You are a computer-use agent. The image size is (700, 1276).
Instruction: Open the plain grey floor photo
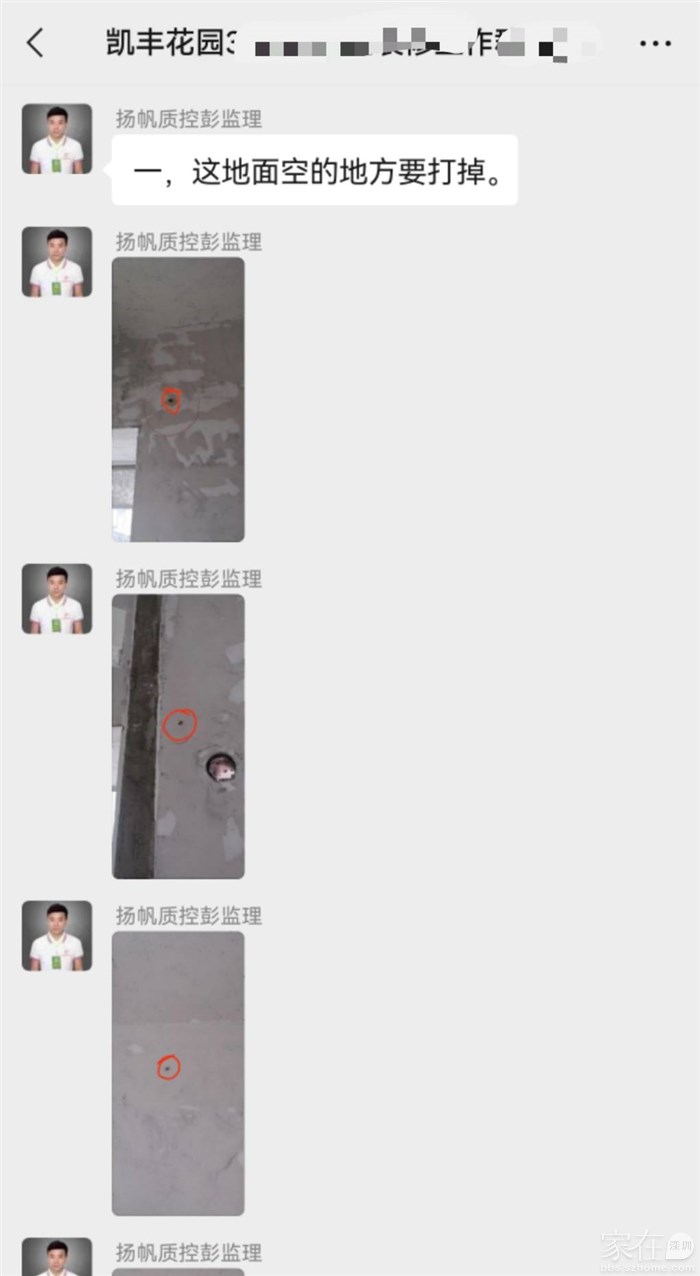(x=178, y=1073)
